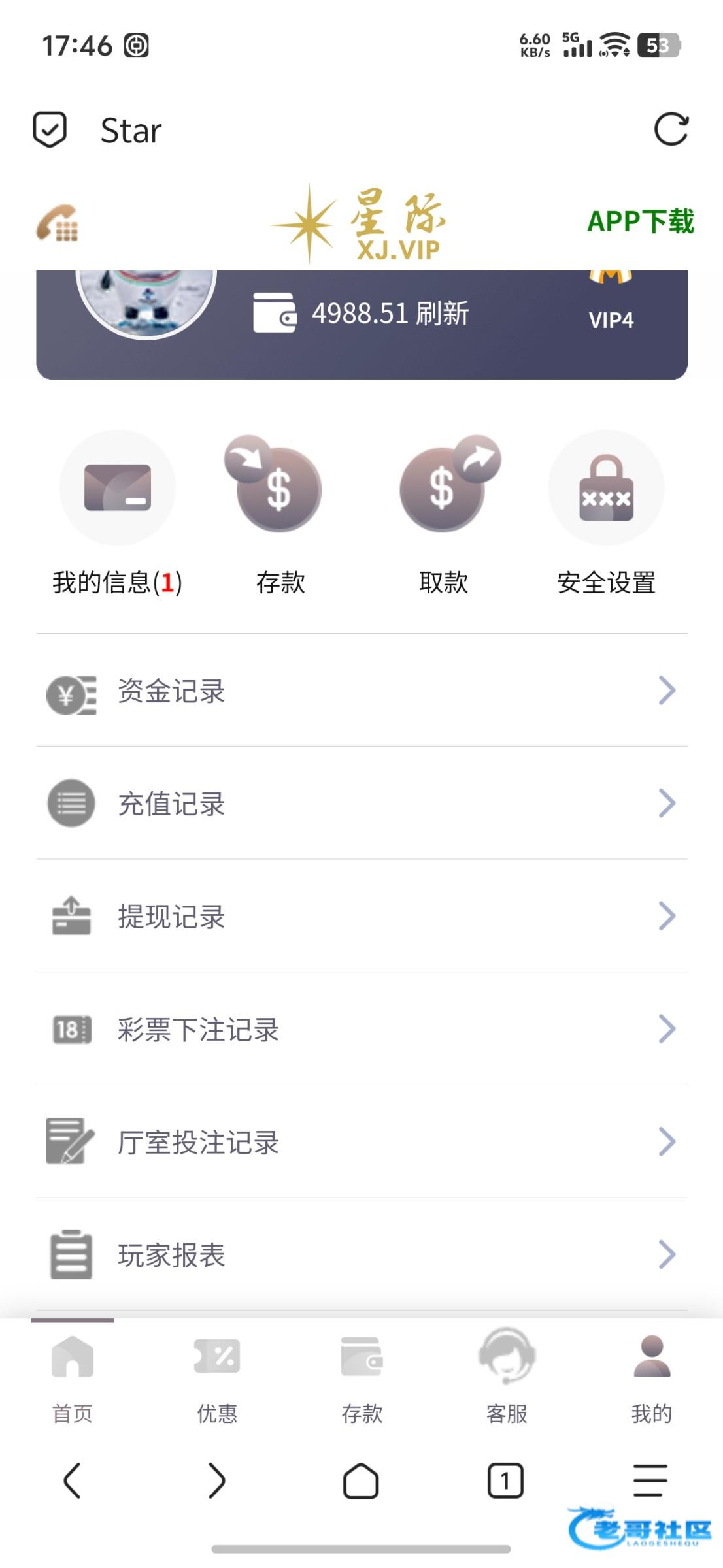Image resolution: width=723 pixels, height=1568 pixels.
Task: Open the phone contact icon
Action: 58,223
